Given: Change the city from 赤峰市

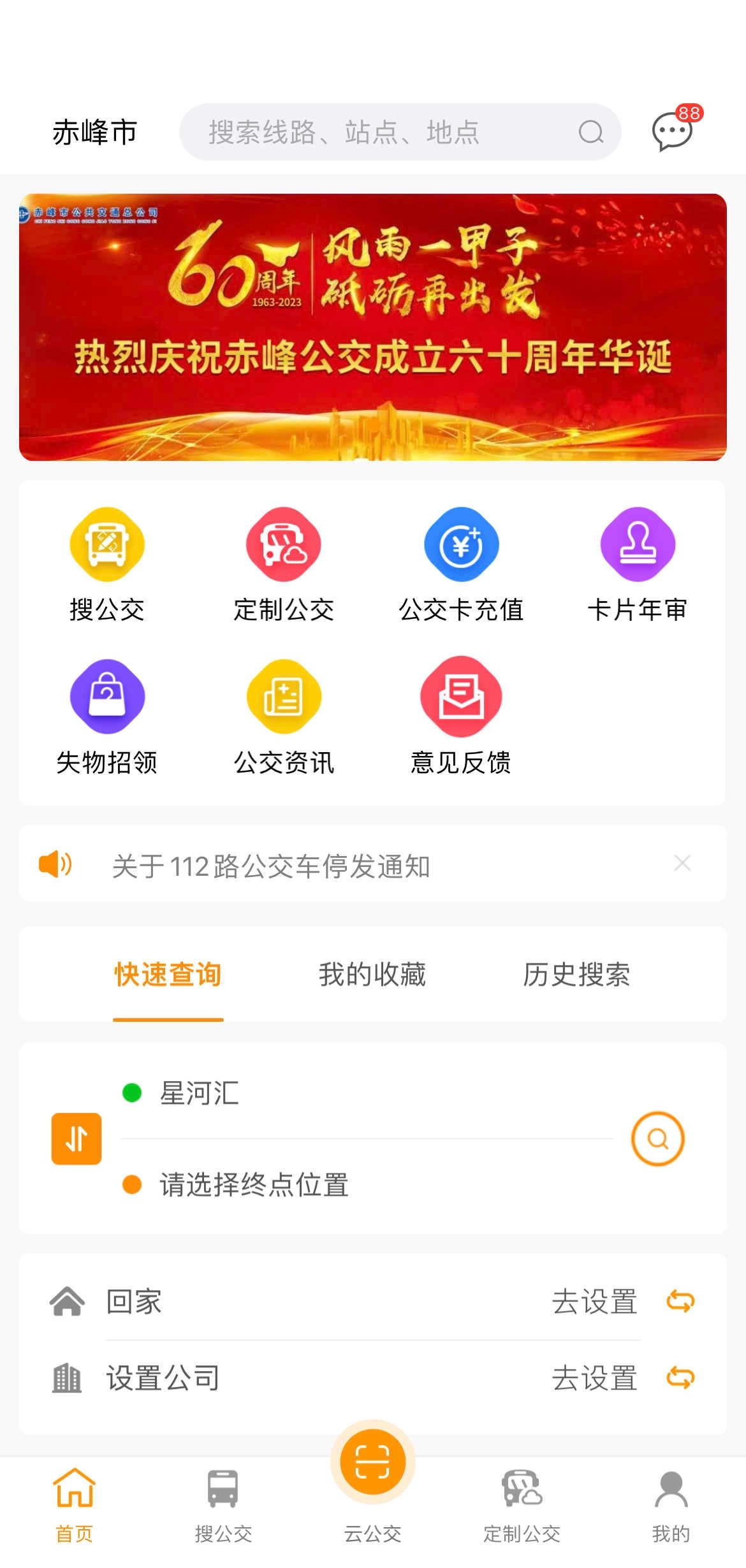Looking at the screenshot, I should click(x=96, y=132).
